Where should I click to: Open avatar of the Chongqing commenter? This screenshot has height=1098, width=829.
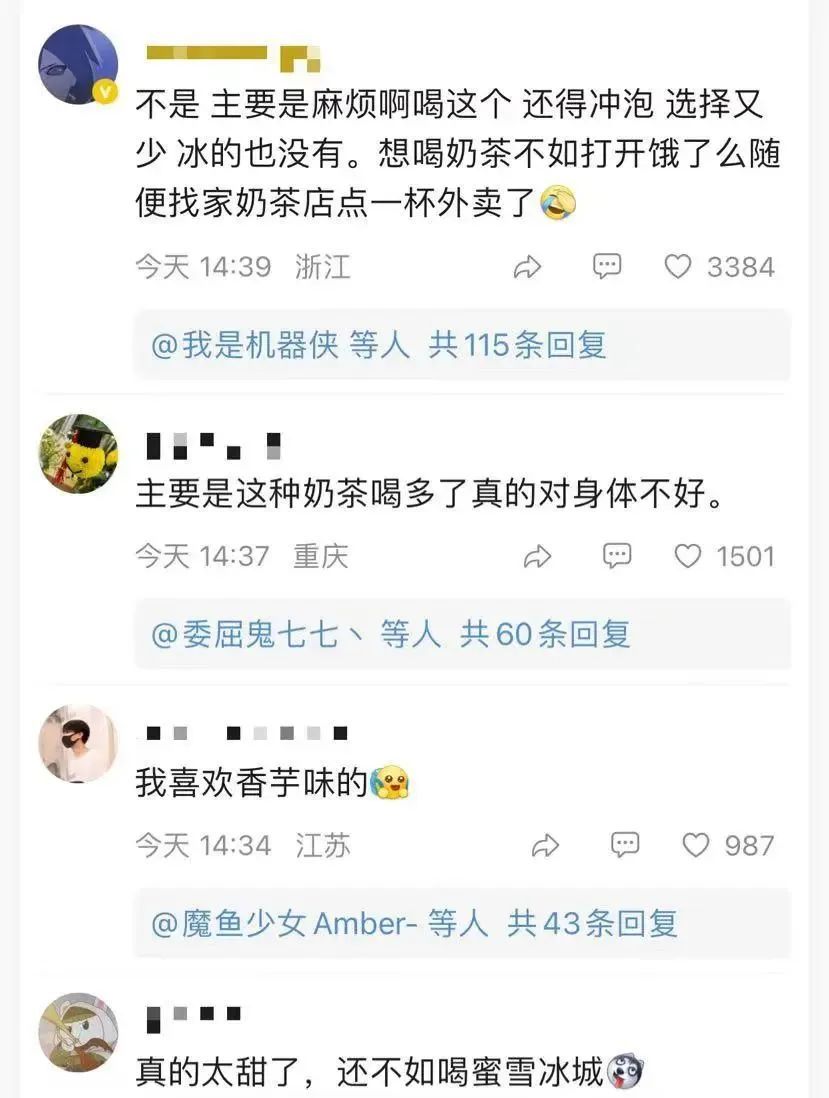[x=78, y=454]
